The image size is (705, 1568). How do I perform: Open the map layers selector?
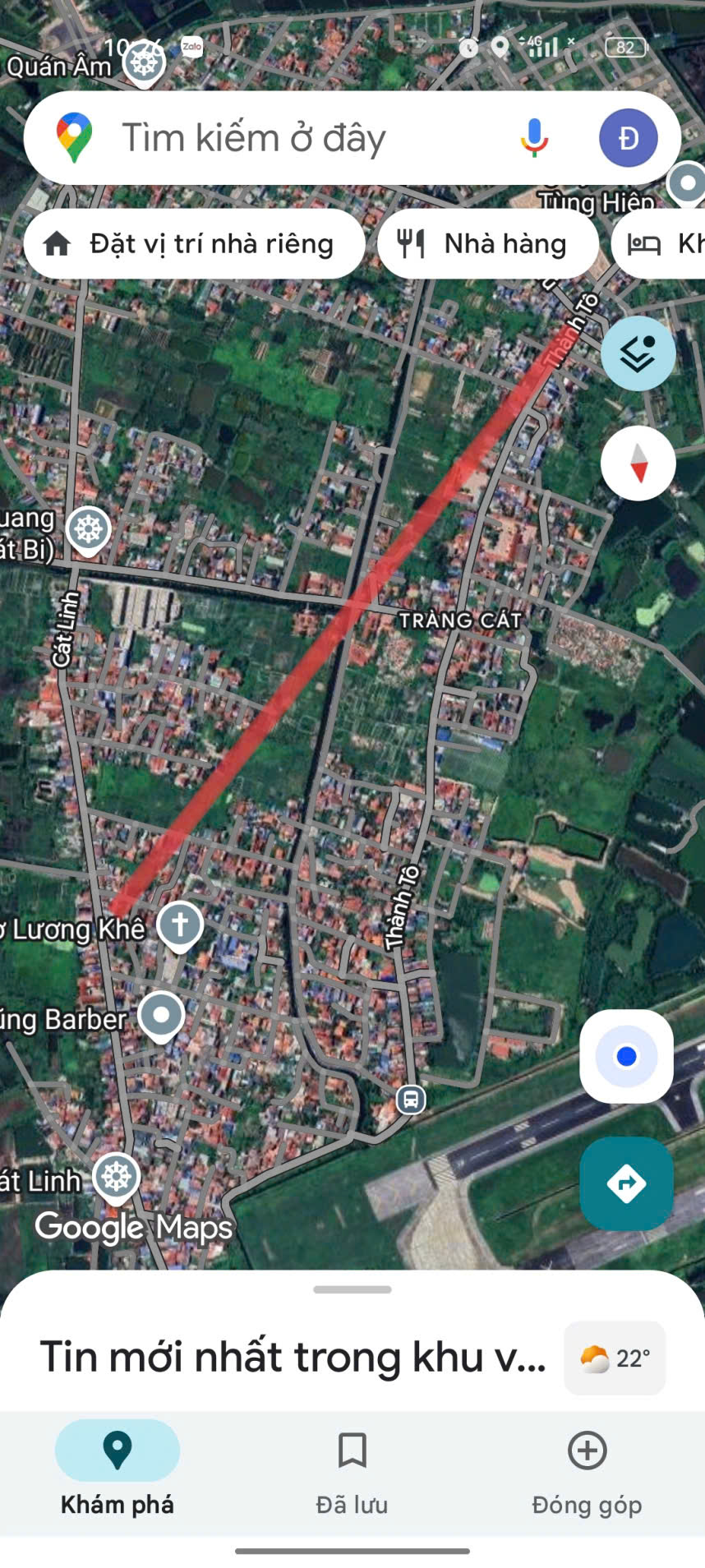coord(638,353)
